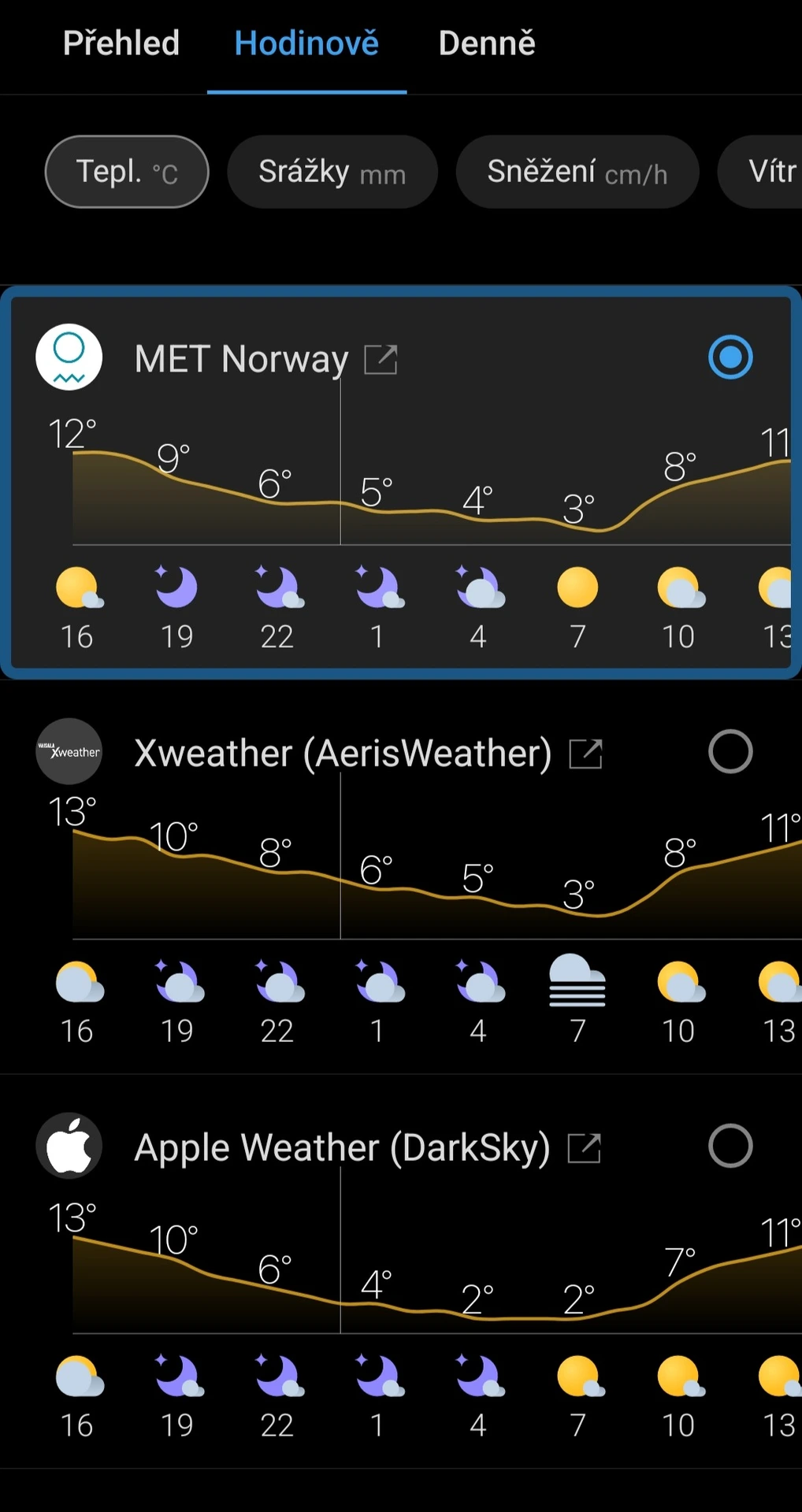Select the Hodinově tab

coord(306,43)
